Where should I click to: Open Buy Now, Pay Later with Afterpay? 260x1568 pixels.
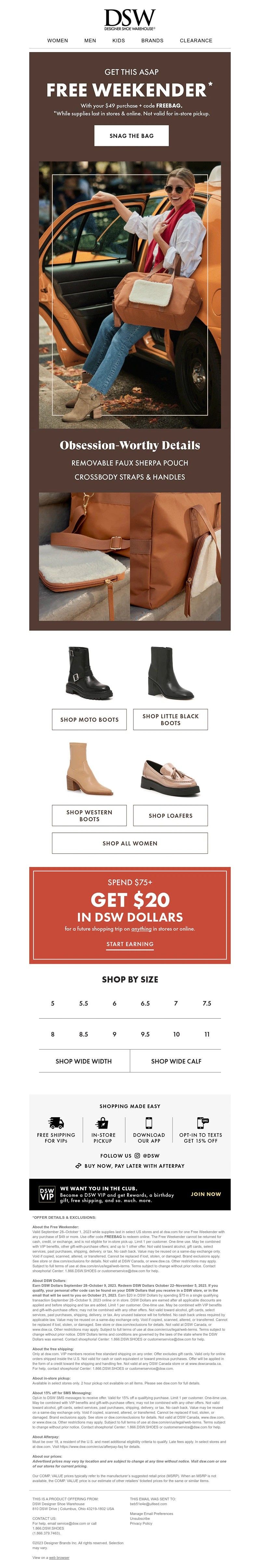click(x=130, y=1166)
